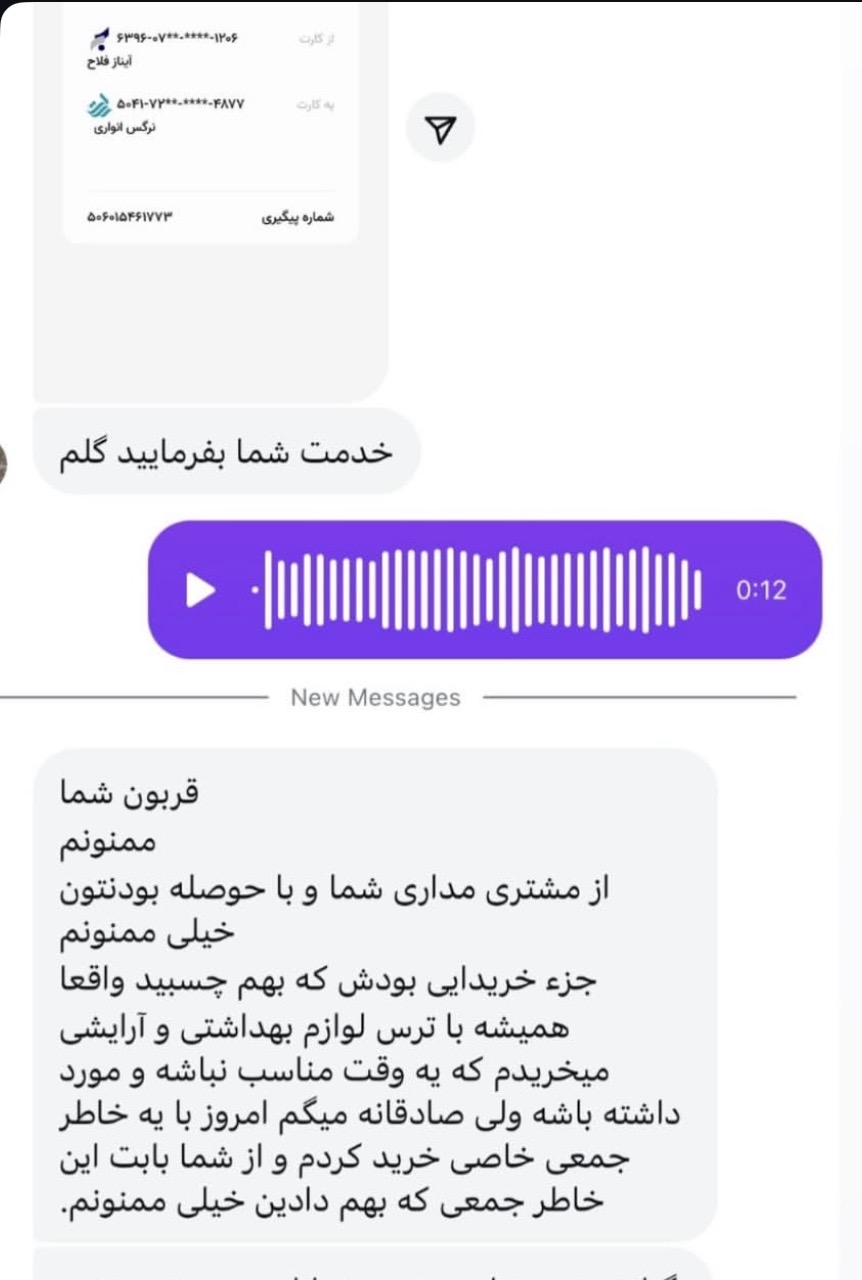Forward the shared receipt image

coord(440,127)
